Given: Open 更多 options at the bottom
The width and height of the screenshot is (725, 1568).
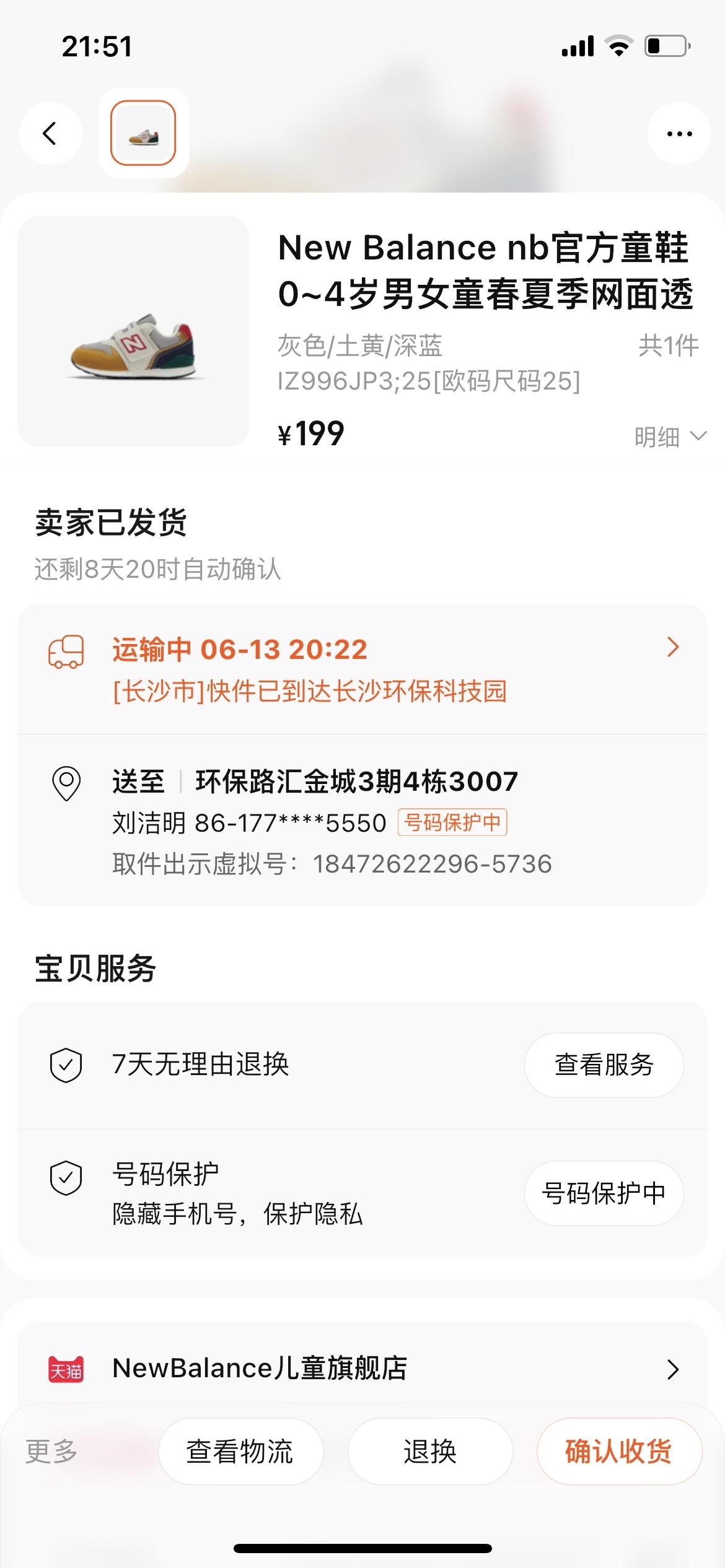Looking at the screenshot, I should (51, 1451).
